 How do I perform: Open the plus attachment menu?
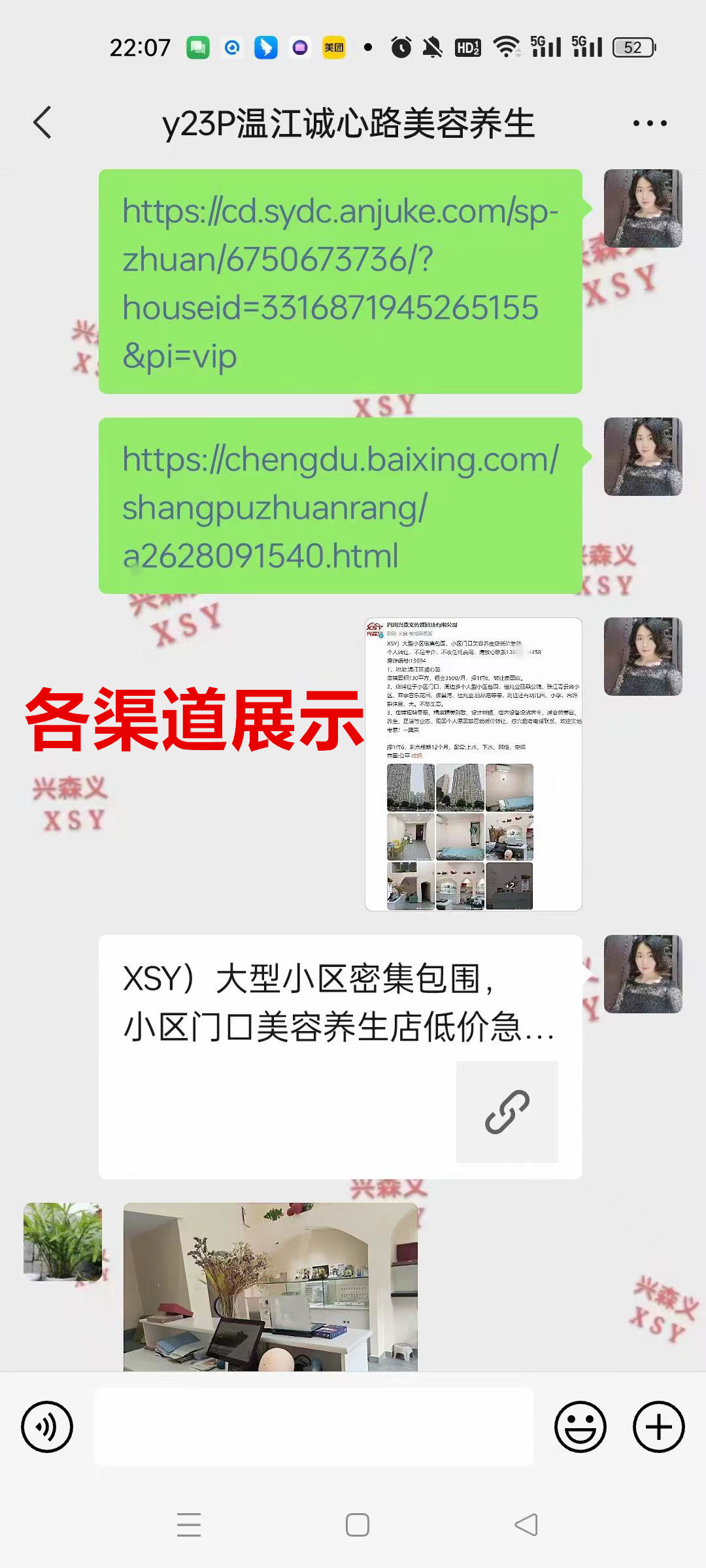pos(658,1427)
